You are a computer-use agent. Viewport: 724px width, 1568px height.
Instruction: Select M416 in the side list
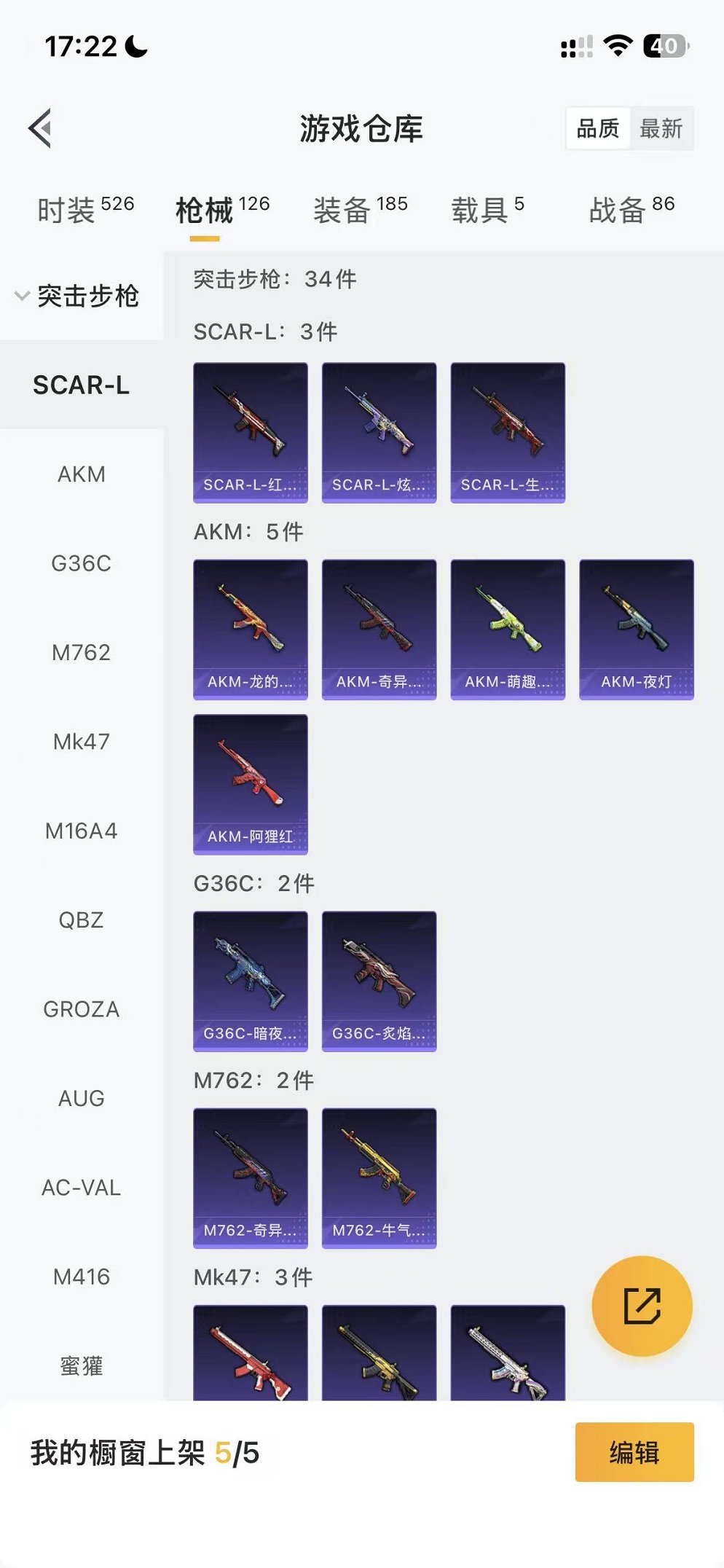[82, 1277]
